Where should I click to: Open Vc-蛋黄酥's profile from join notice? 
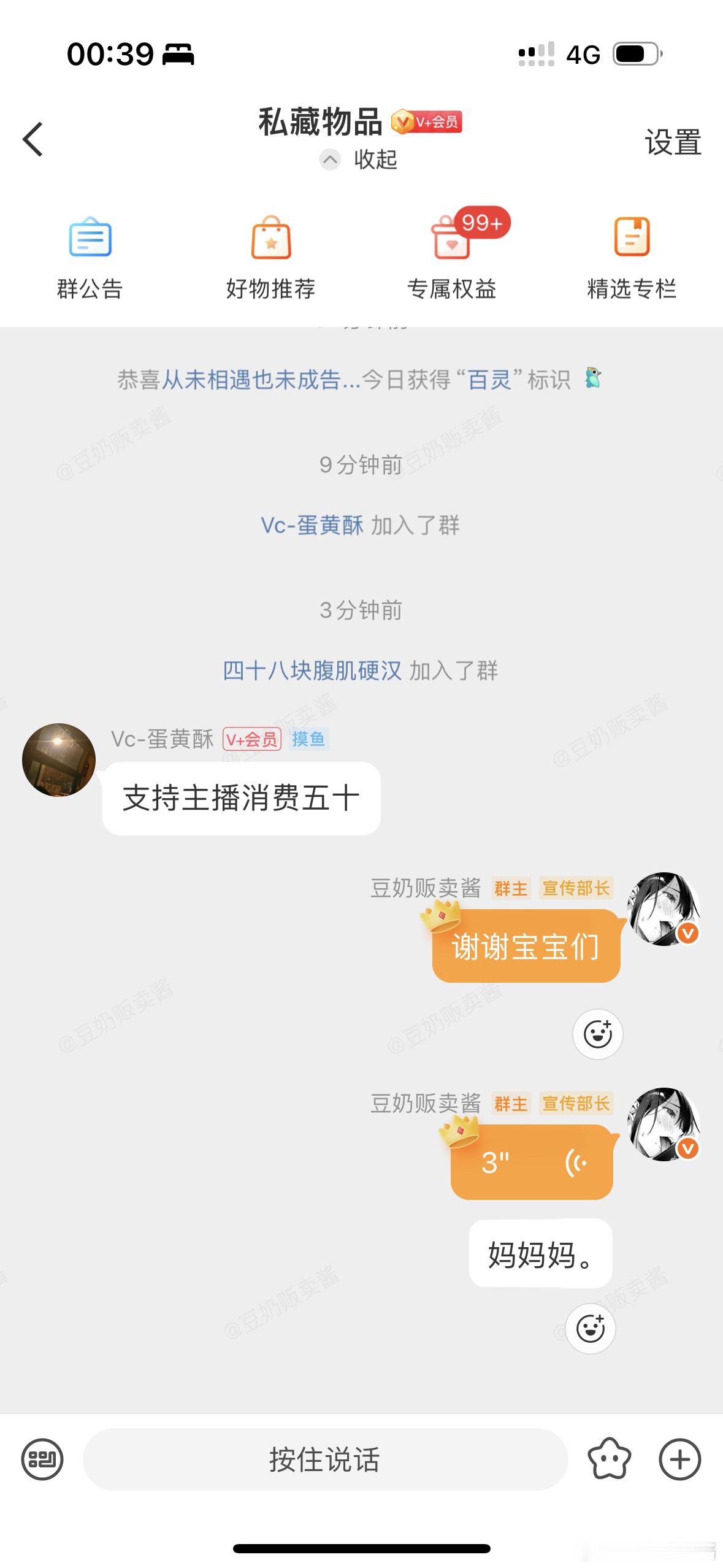(x=312, y=525)
